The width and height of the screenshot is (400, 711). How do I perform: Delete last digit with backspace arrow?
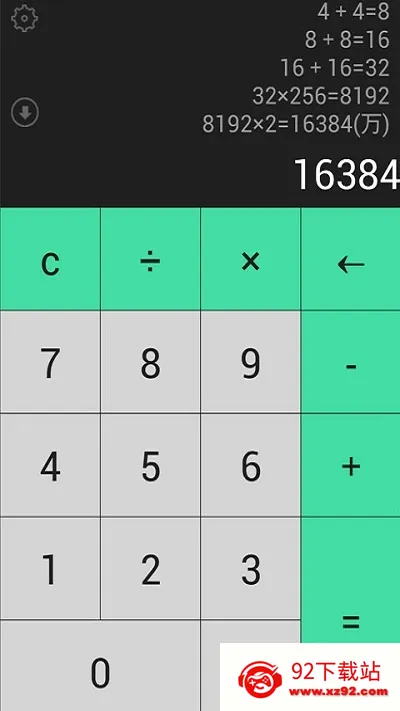click(351, 259)
